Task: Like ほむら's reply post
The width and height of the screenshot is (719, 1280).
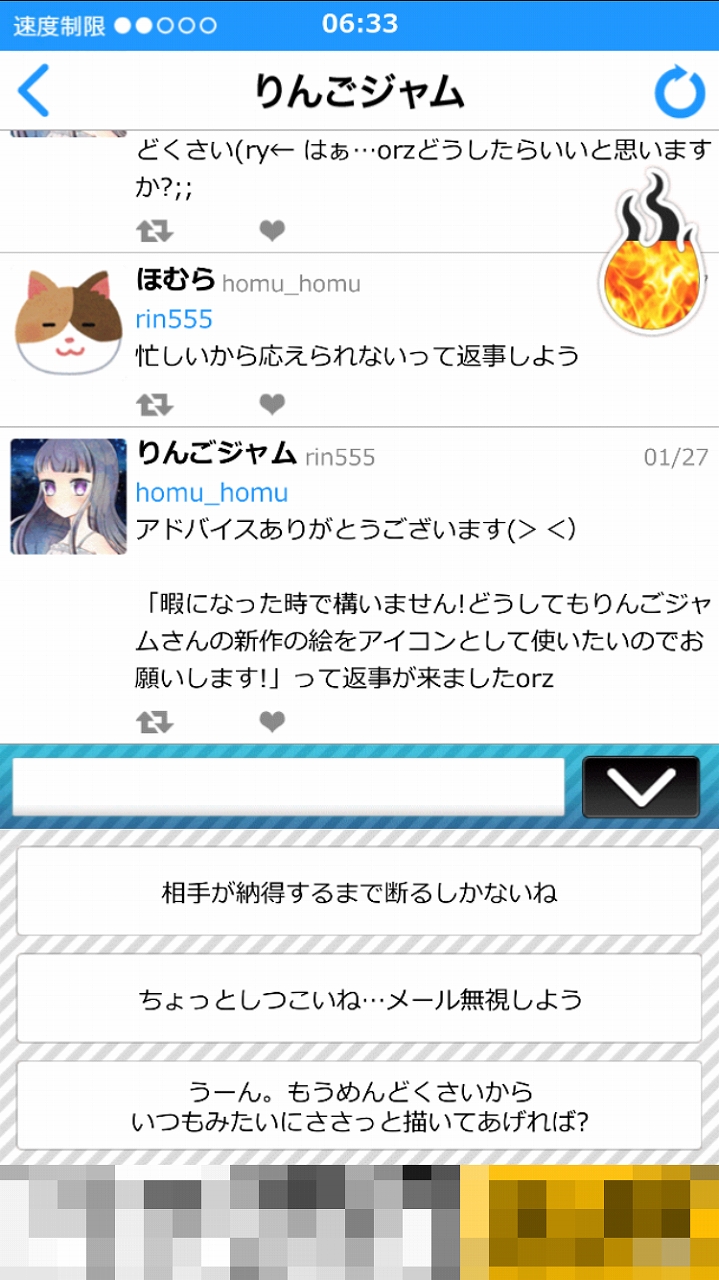Action: (x=272, y=404)
